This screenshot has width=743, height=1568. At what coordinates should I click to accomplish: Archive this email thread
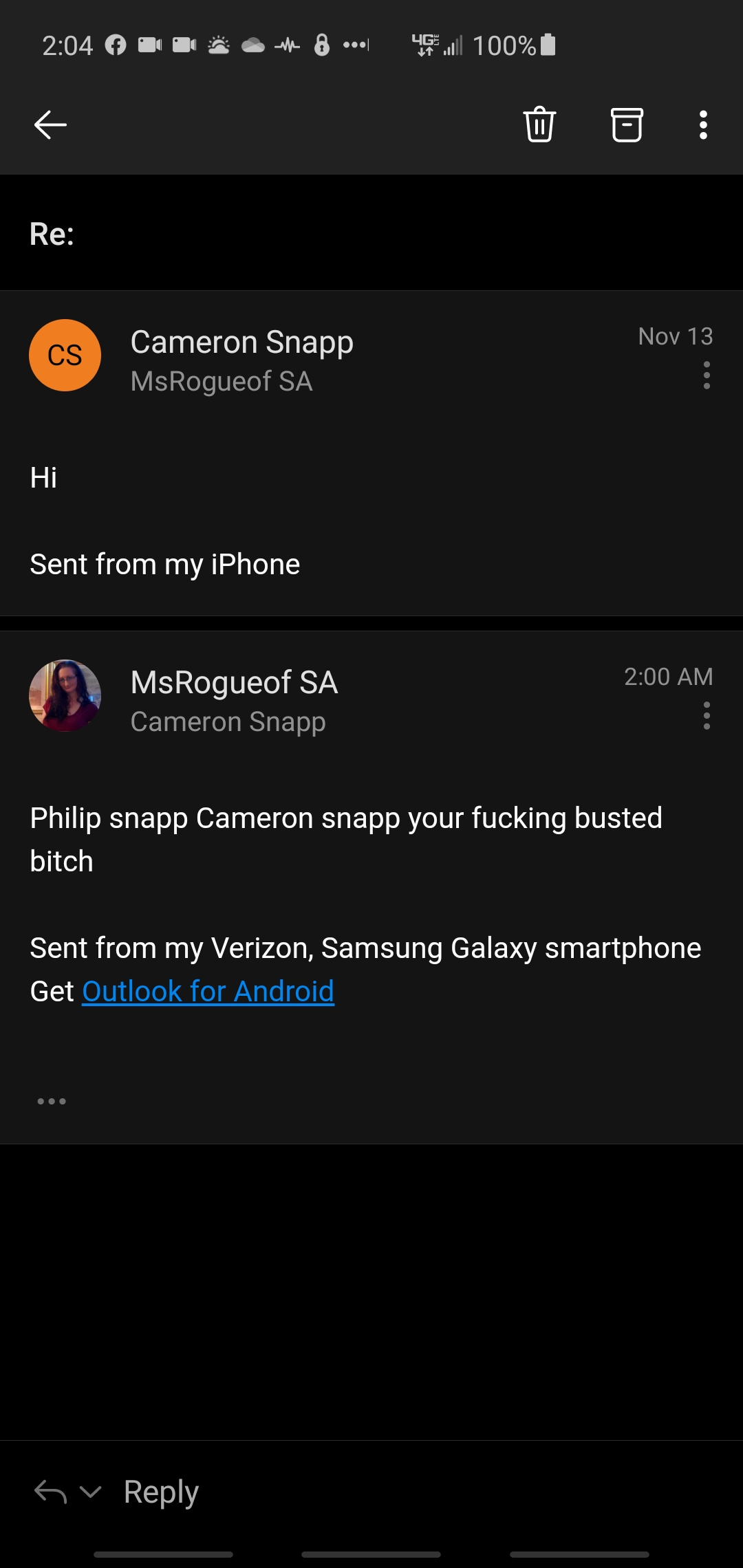[x=627, y=124]
